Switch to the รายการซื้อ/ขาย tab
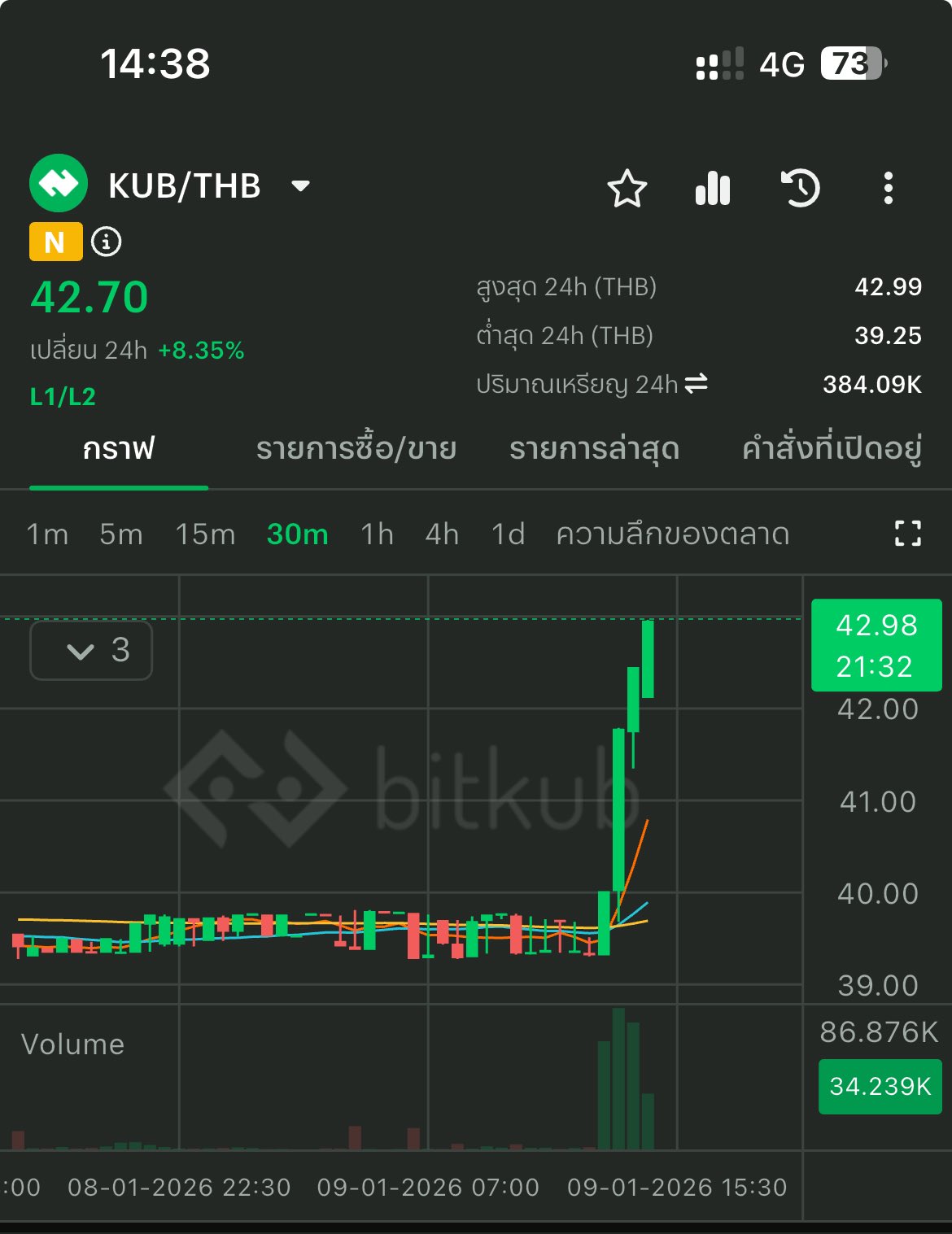 pyautogui.click(x=356, y=449)
